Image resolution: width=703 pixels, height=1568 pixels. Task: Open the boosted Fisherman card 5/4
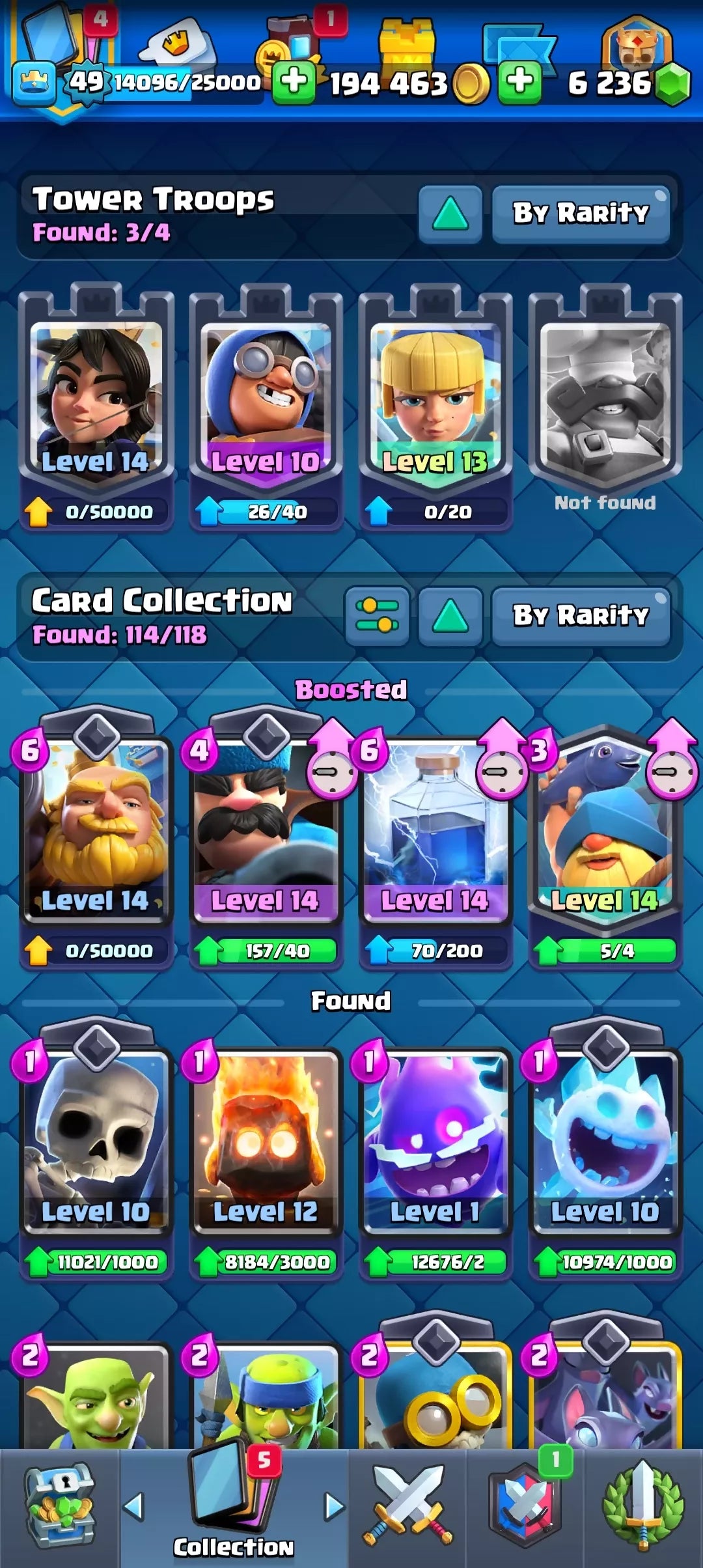[x=605, y=847]
